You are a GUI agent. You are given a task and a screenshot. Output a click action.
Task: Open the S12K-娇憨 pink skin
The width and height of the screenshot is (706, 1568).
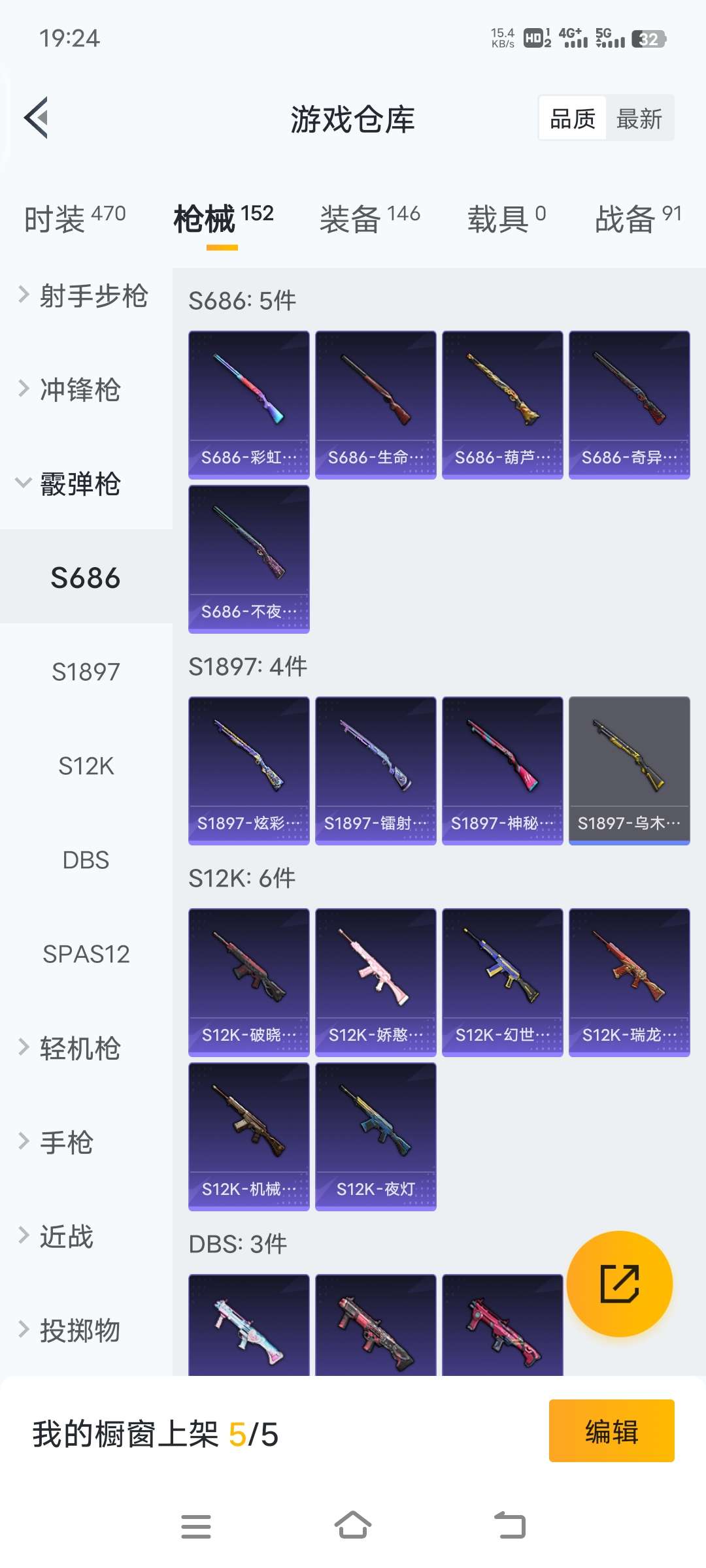point(375,982)
